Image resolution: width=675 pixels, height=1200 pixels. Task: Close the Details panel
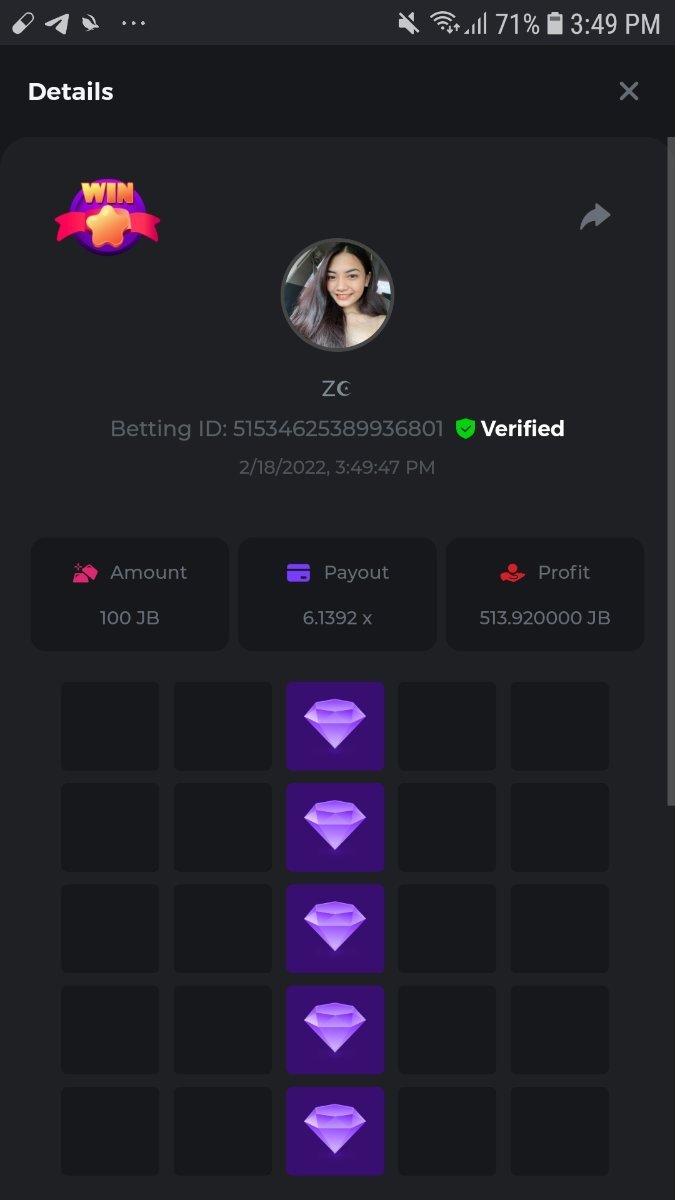pos(628,91)
